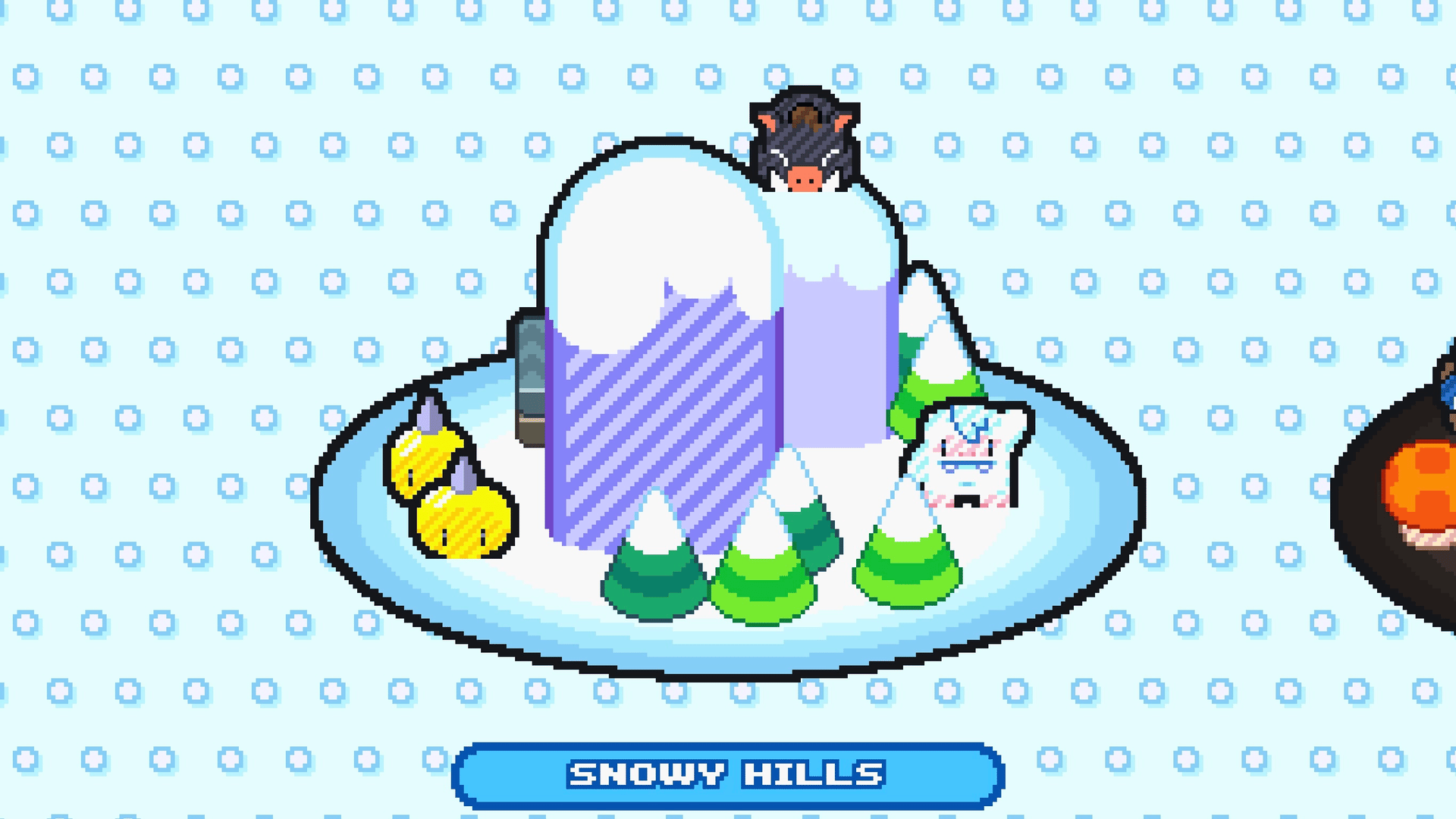Tap the Snowy Hills name banner

pos(728,775)
